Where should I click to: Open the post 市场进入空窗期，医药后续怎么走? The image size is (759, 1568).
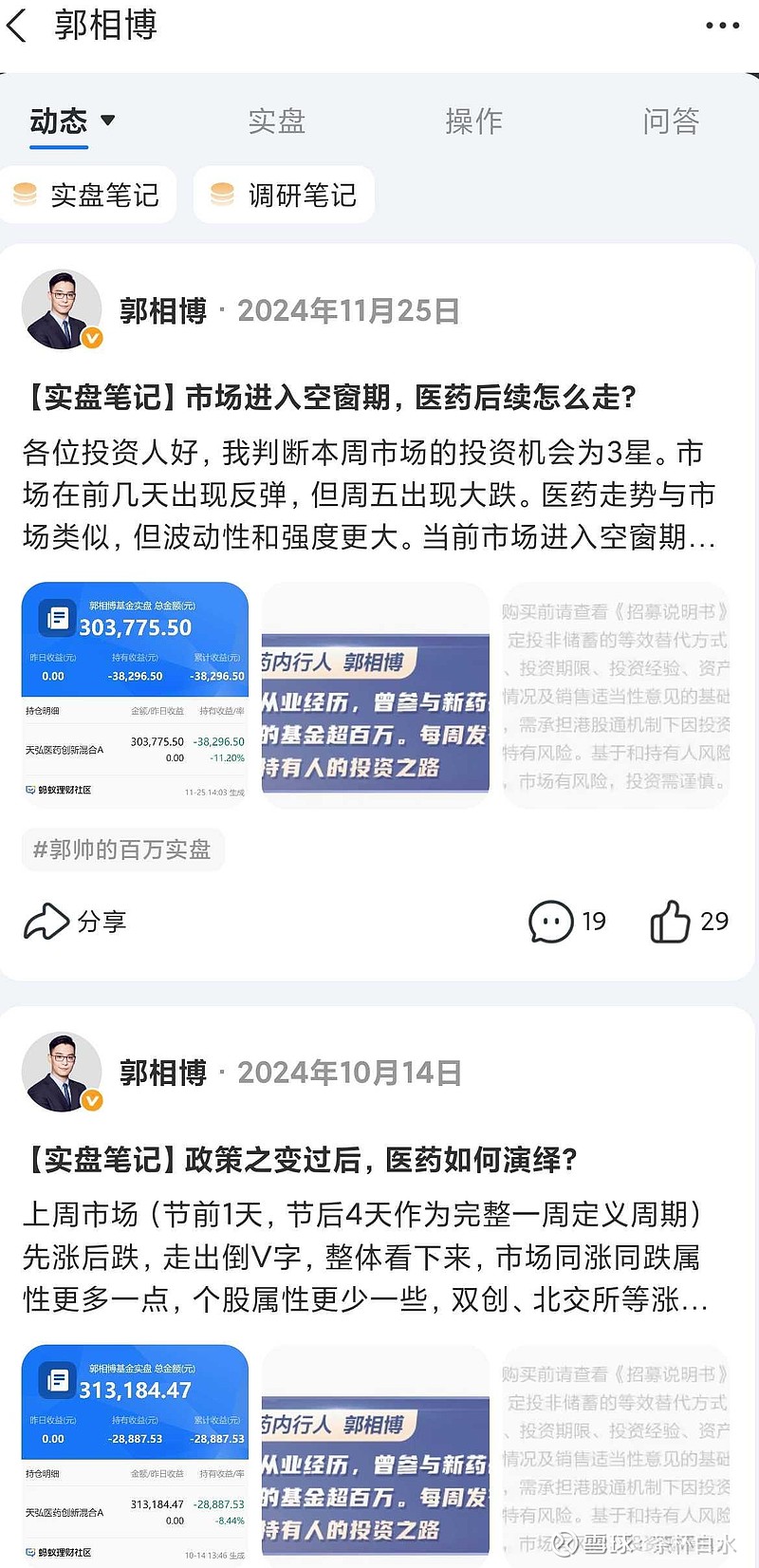(329, 398)
